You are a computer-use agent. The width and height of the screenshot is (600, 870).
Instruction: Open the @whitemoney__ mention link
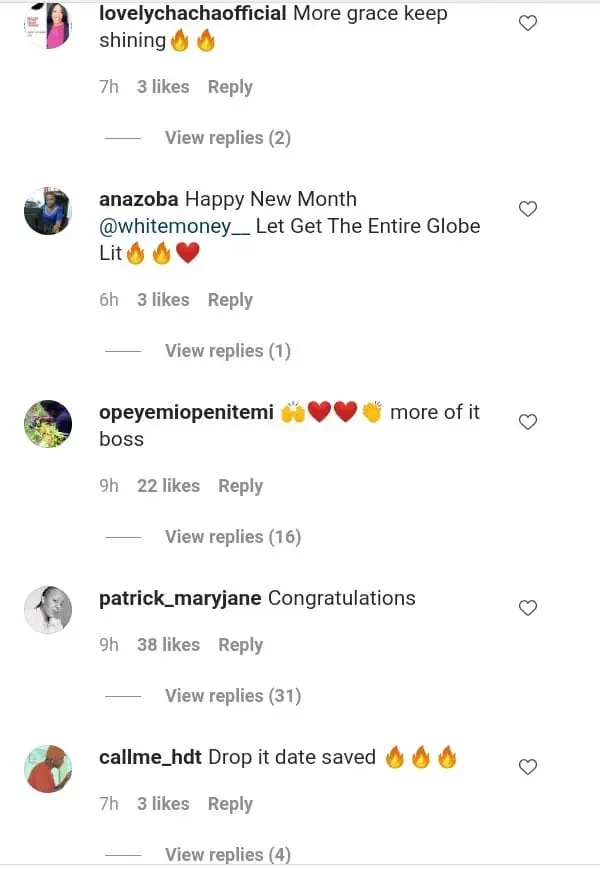(x=175, y=227)
